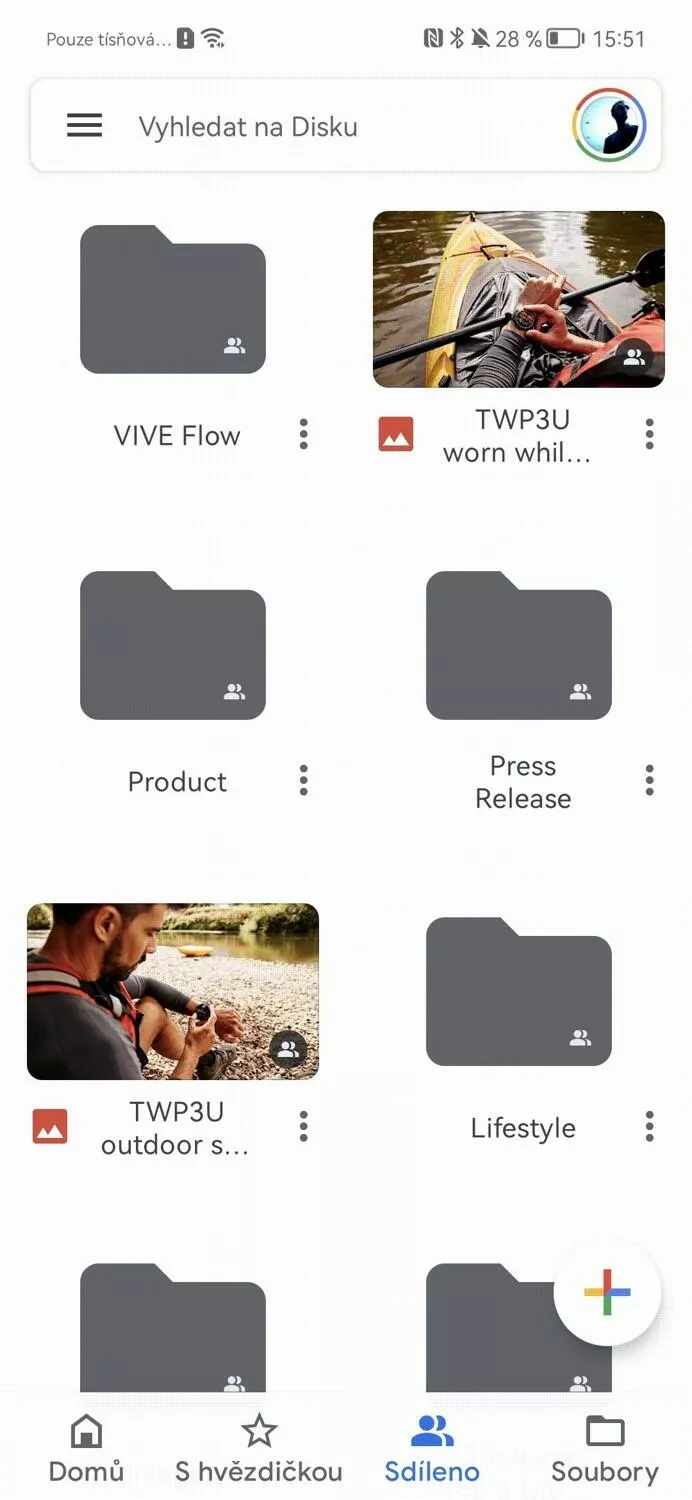Switch to the Domů tab

pos(86,1450)
